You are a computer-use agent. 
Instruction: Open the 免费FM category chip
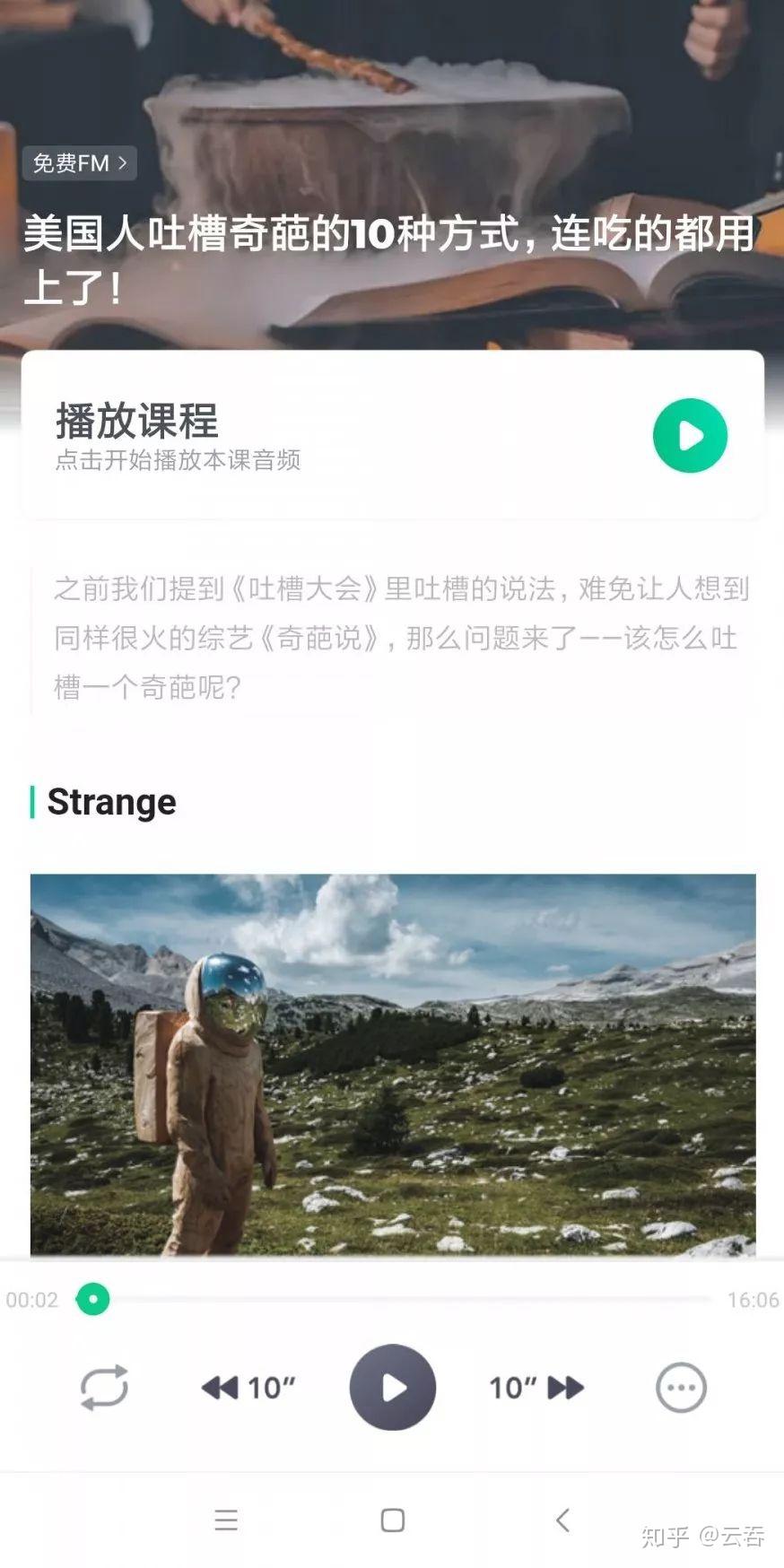tap(80, 163)
